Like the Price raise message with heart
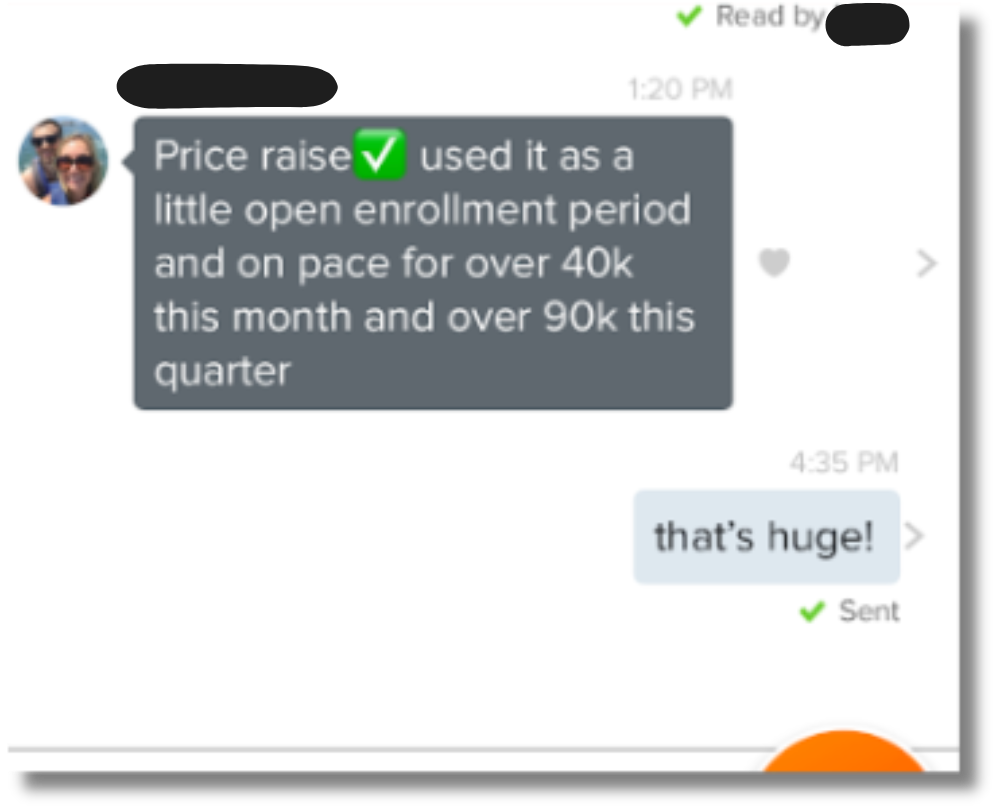 pos(774,263)
